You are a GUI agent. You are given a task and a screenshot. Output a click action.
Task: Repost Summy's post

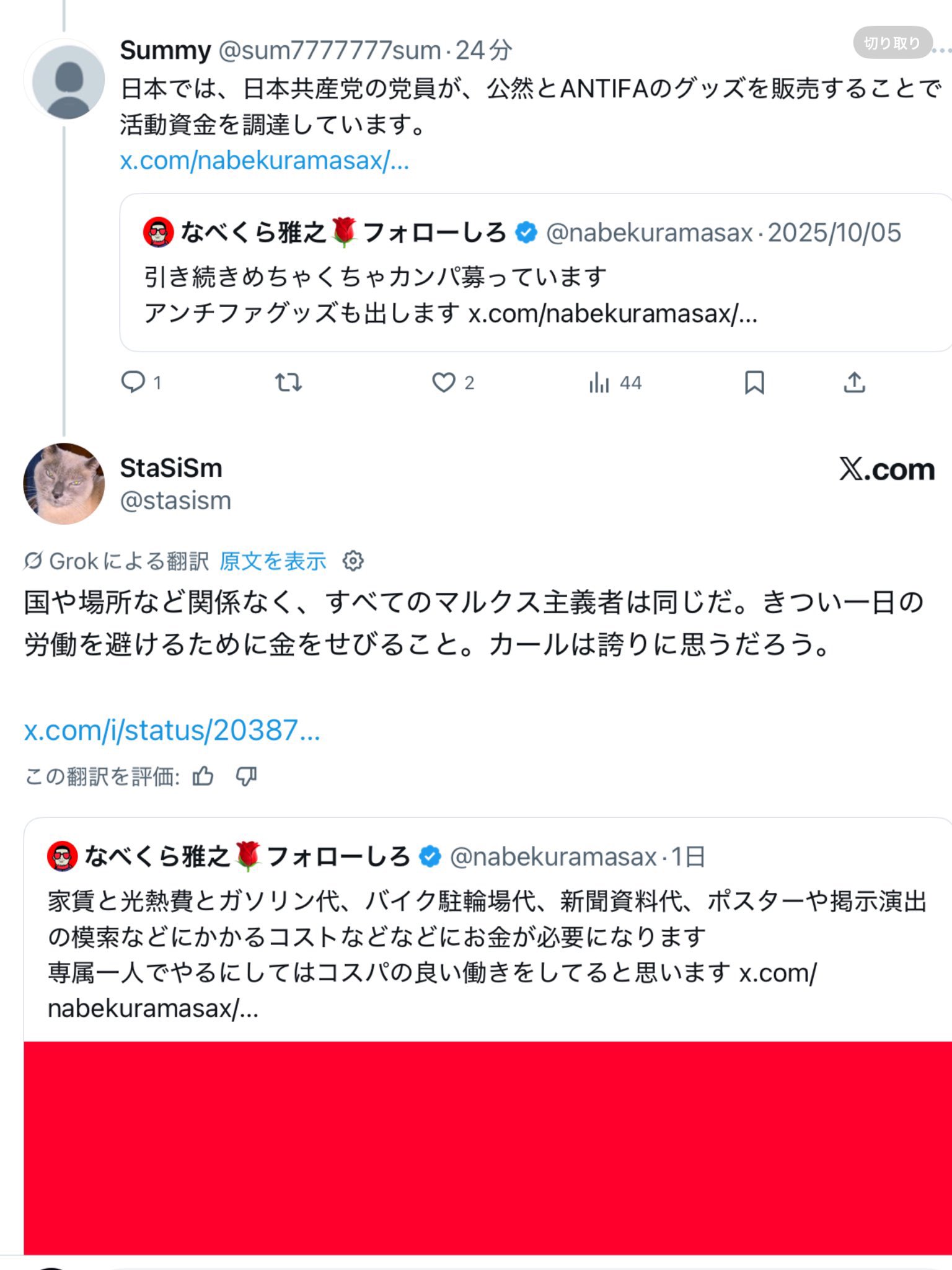[288, 382]
